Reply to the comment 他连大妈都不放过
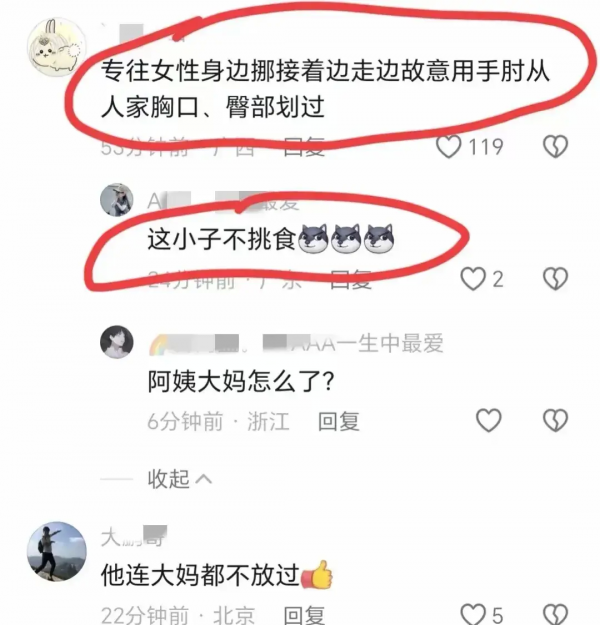 [304, 614]
